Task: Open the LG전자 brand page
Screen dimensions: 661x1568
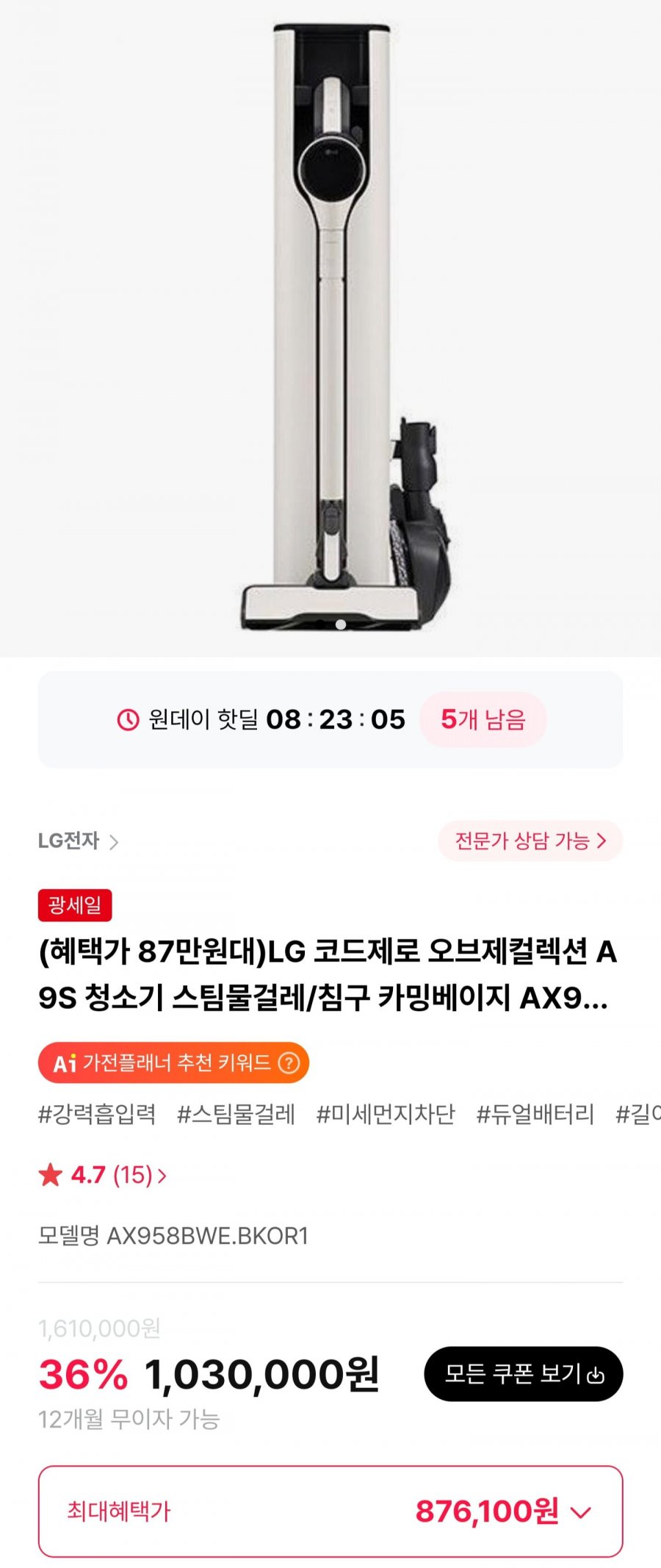Action: pos(78,841)
